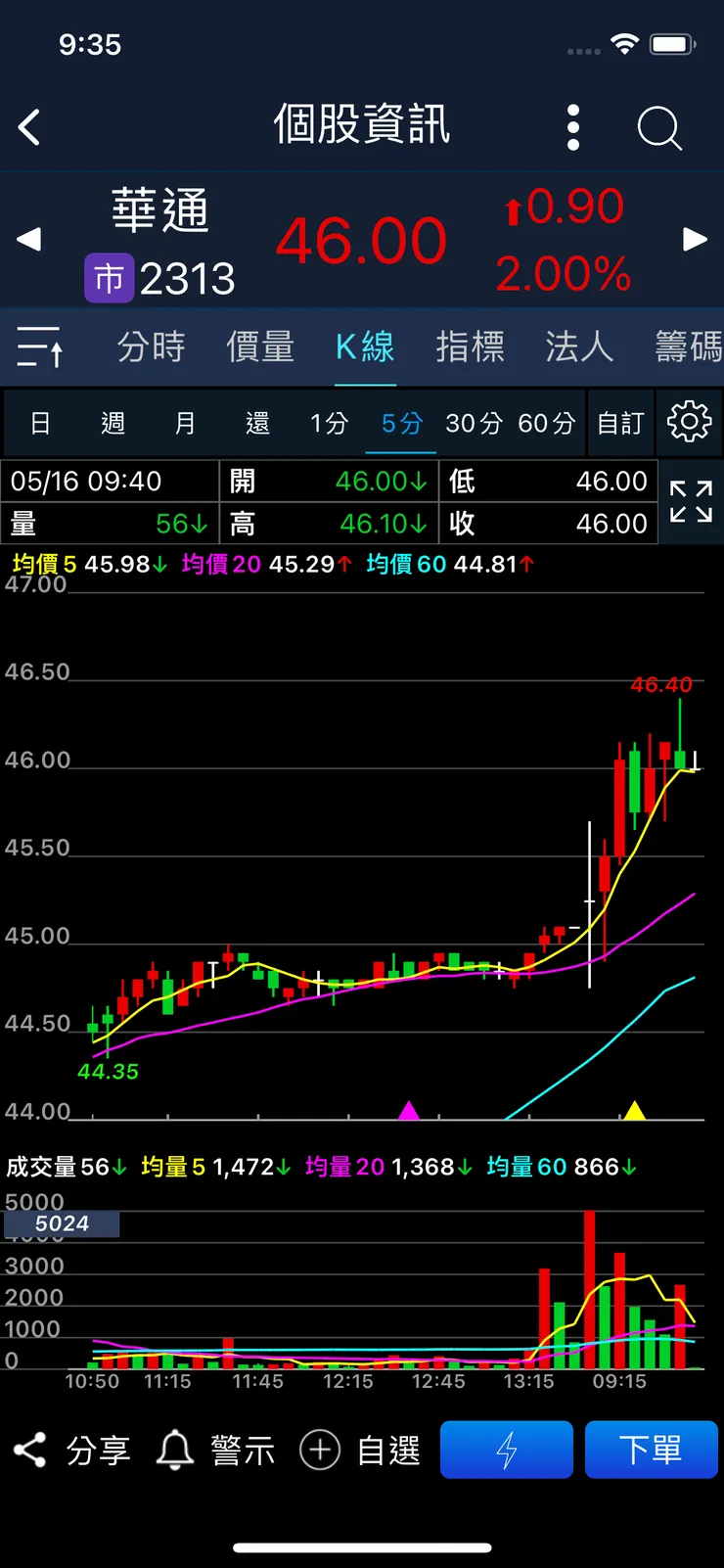Image resolution: width=724 pixels, height=1568 pixels.
Task: Select the 60分 chart interval
Action: click(x=546, y=423)
